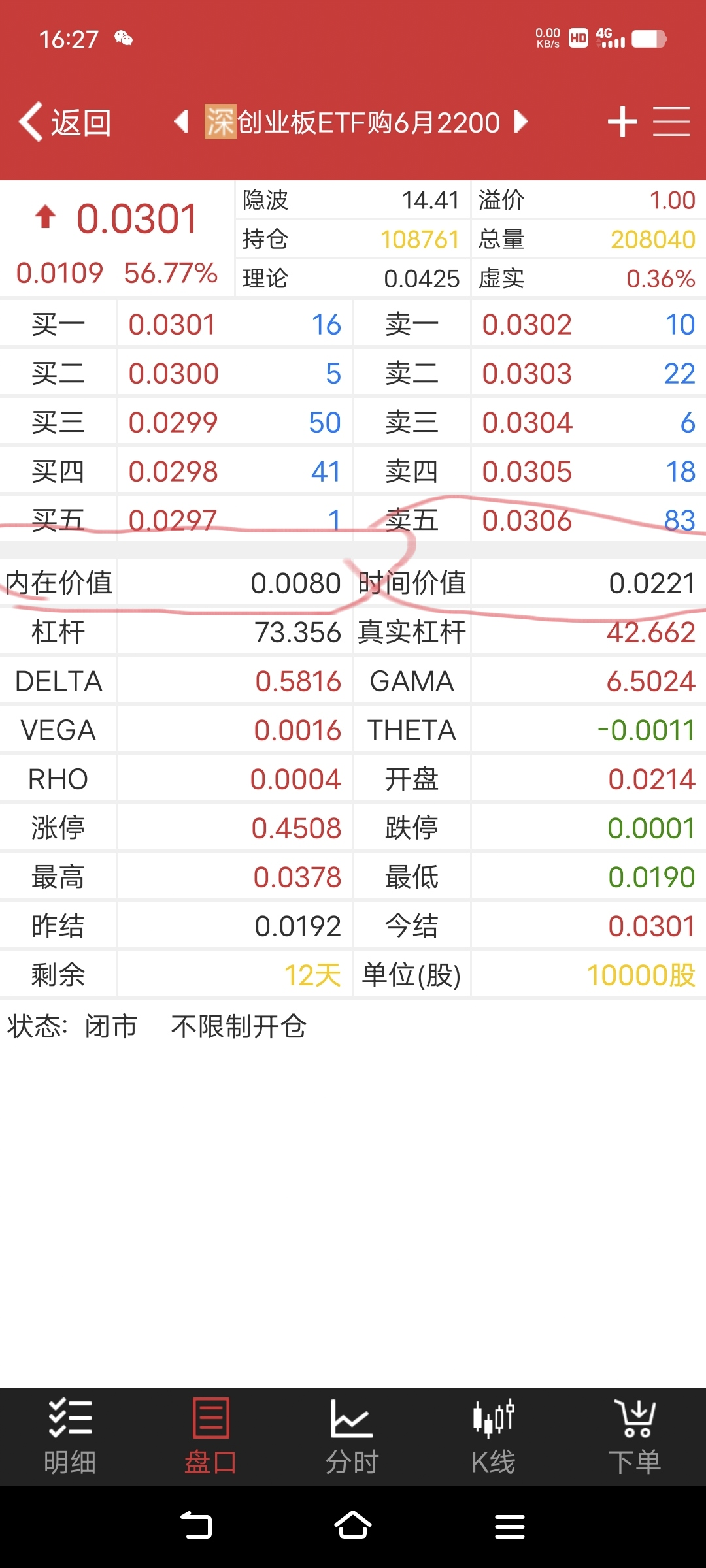Viewport: 706px width, 1568px height.
Task: Add this contract to watchlist with plus
Action: click(622, 122)
